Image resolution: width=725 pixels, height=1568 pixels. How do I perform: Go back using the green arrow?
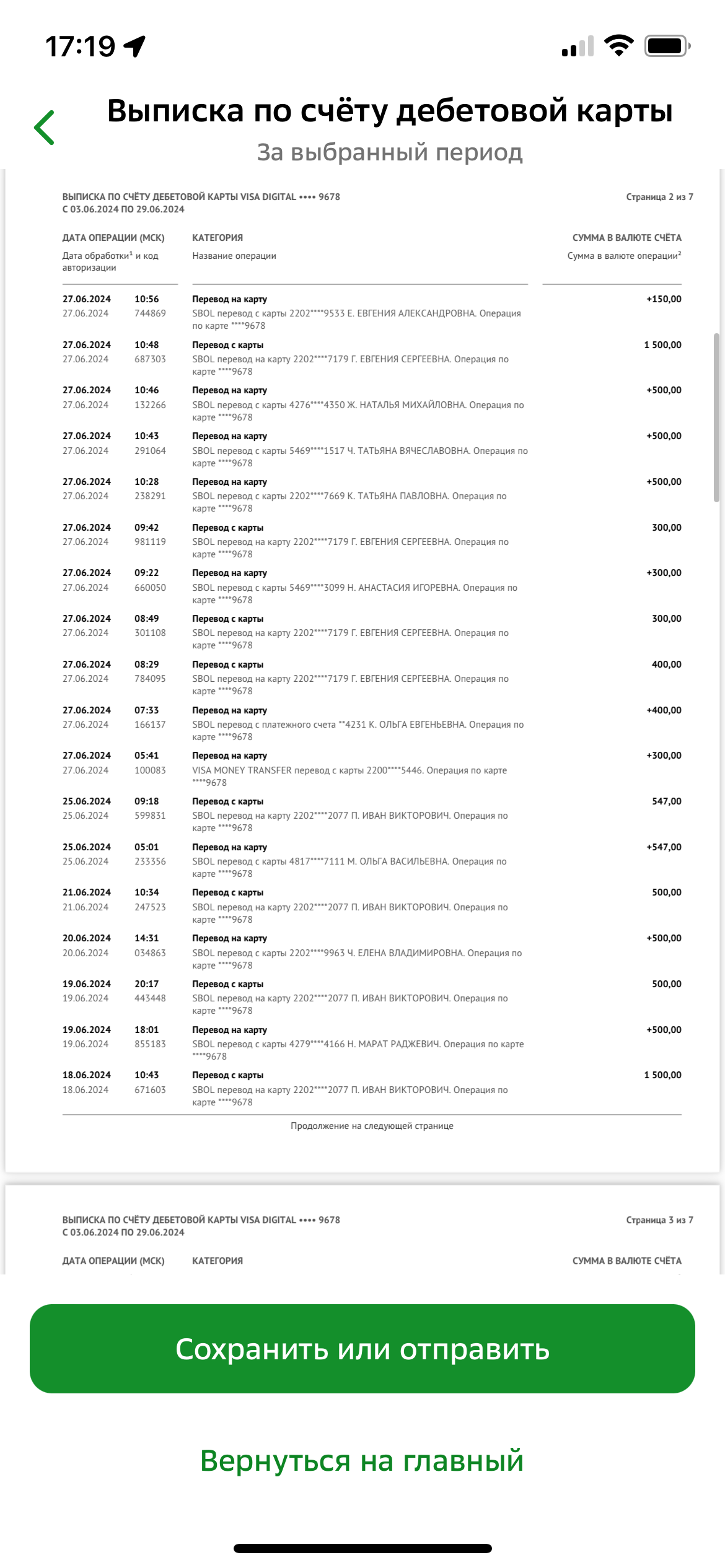pos(45,128)
